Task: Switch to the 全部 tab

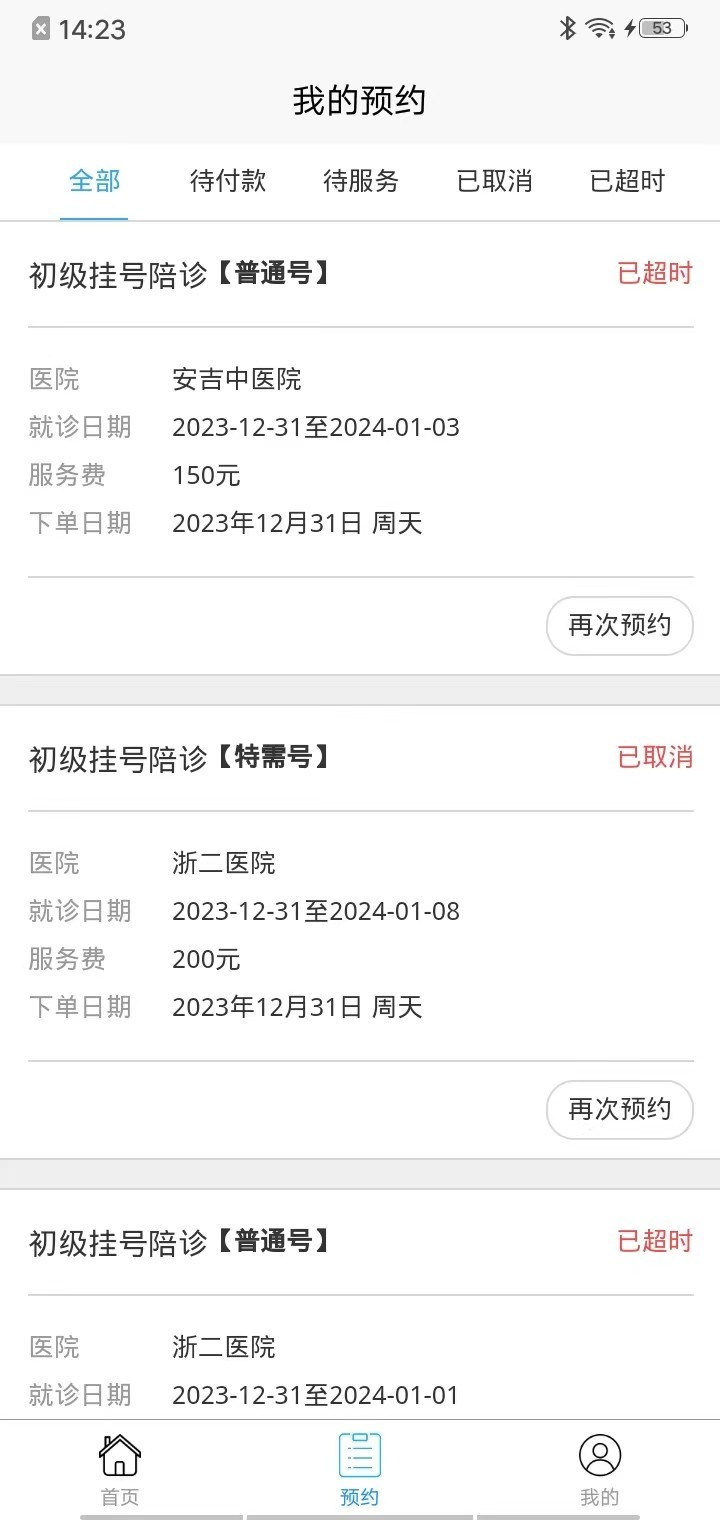Action: point(94,181)
